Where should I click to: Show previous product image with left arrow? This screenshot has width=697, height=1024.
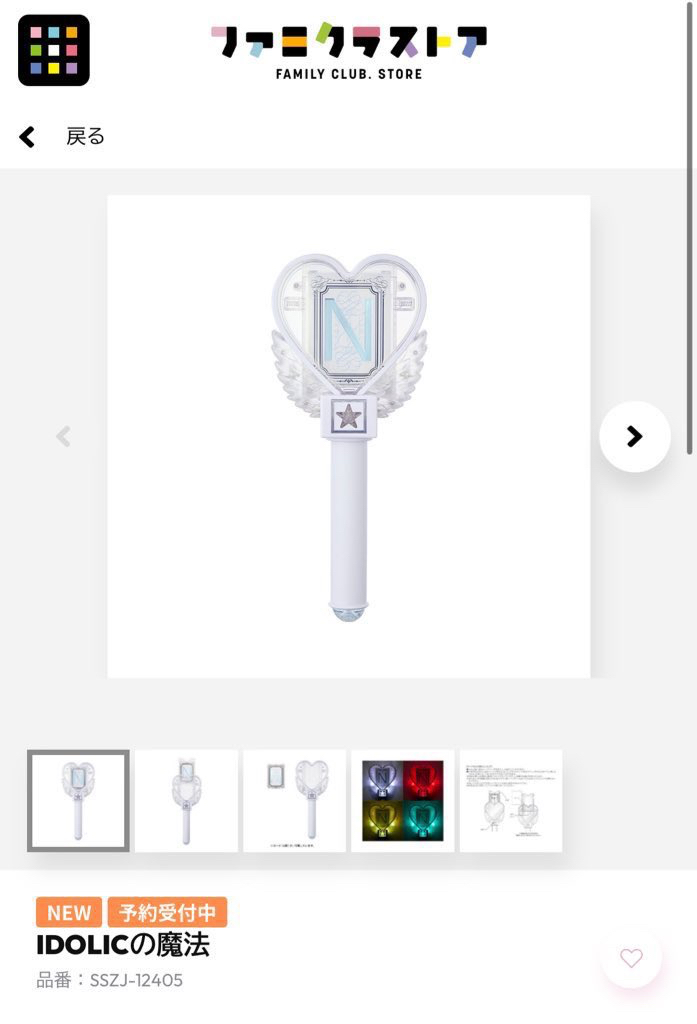(x=63, y=437)
